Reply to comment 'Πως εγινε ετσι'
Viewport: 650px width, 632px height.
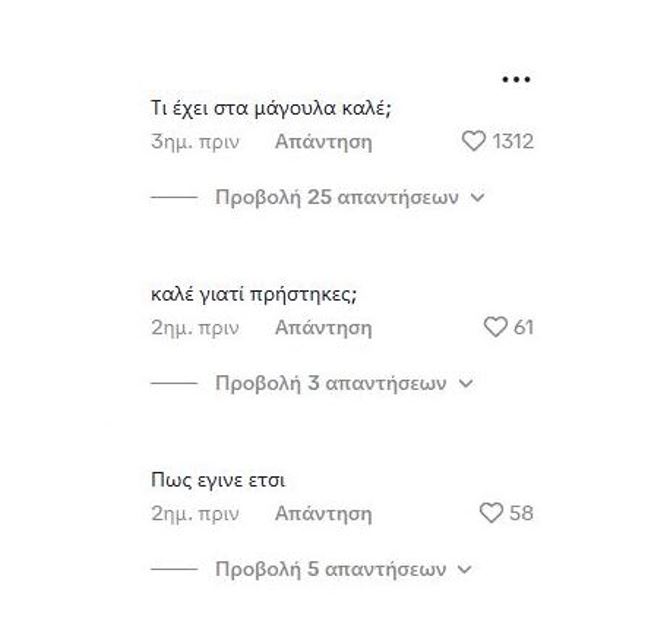(x=323, y=514)
